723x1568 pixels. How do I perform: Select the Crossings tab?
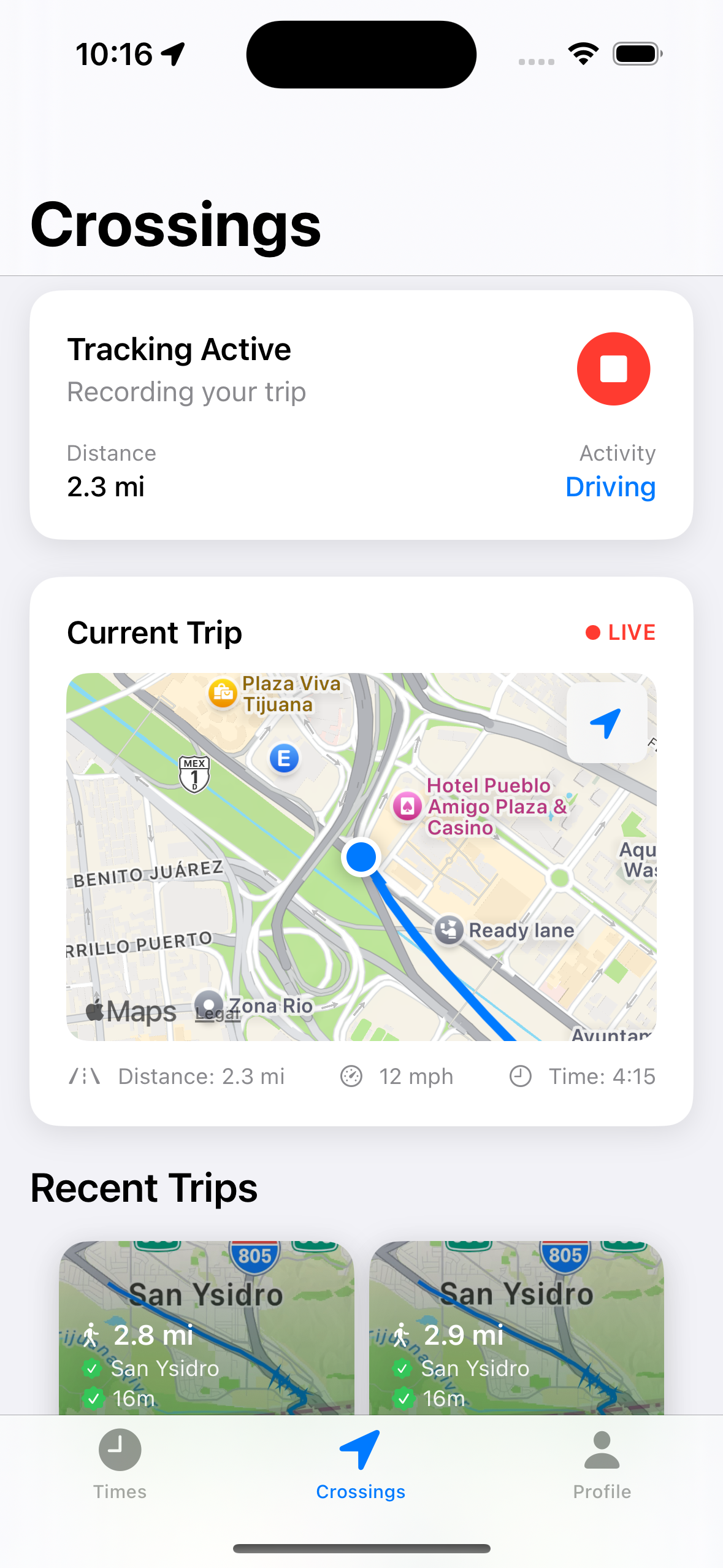pos(361,1463)
